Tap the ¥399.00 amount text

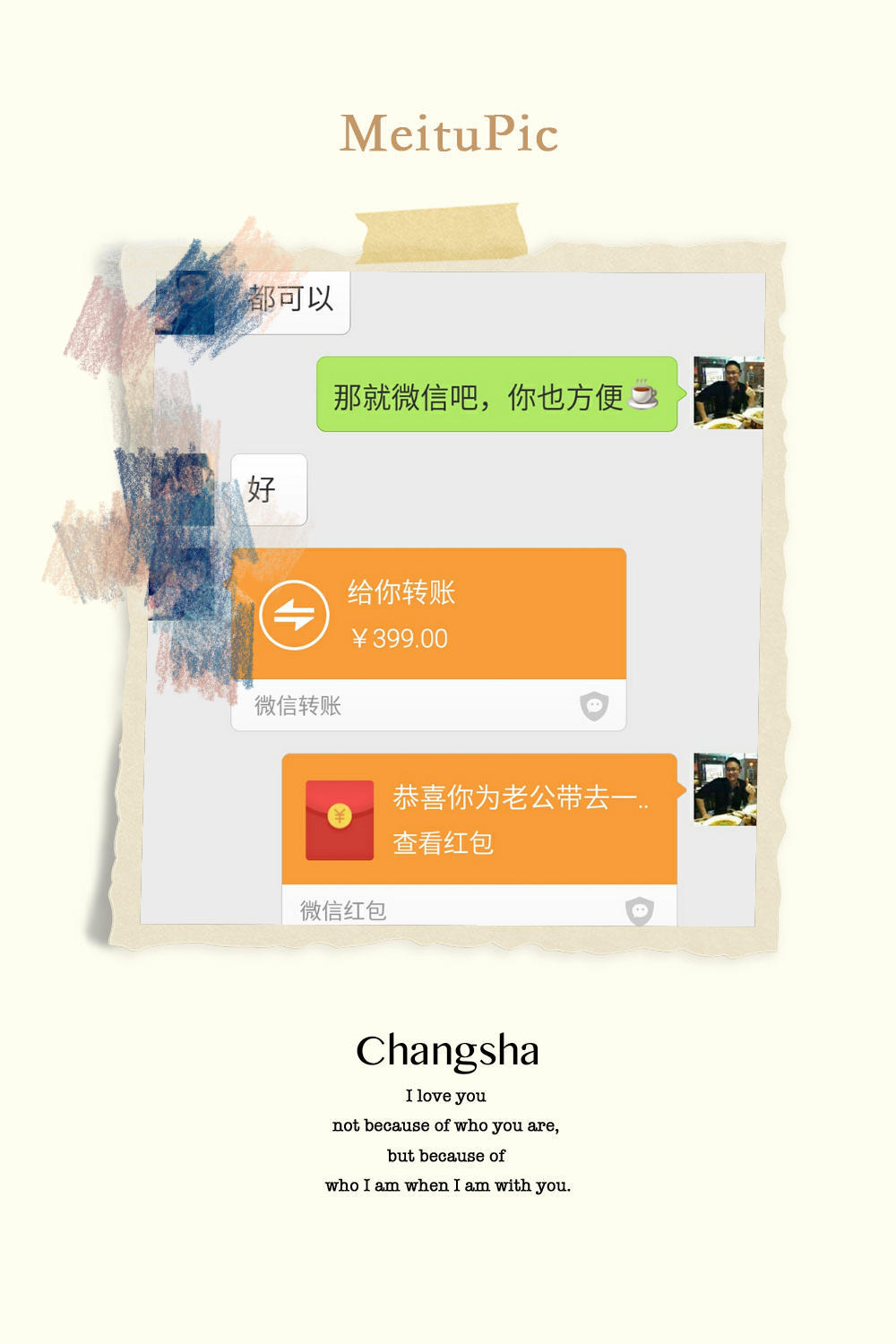[x=400, y=638]
